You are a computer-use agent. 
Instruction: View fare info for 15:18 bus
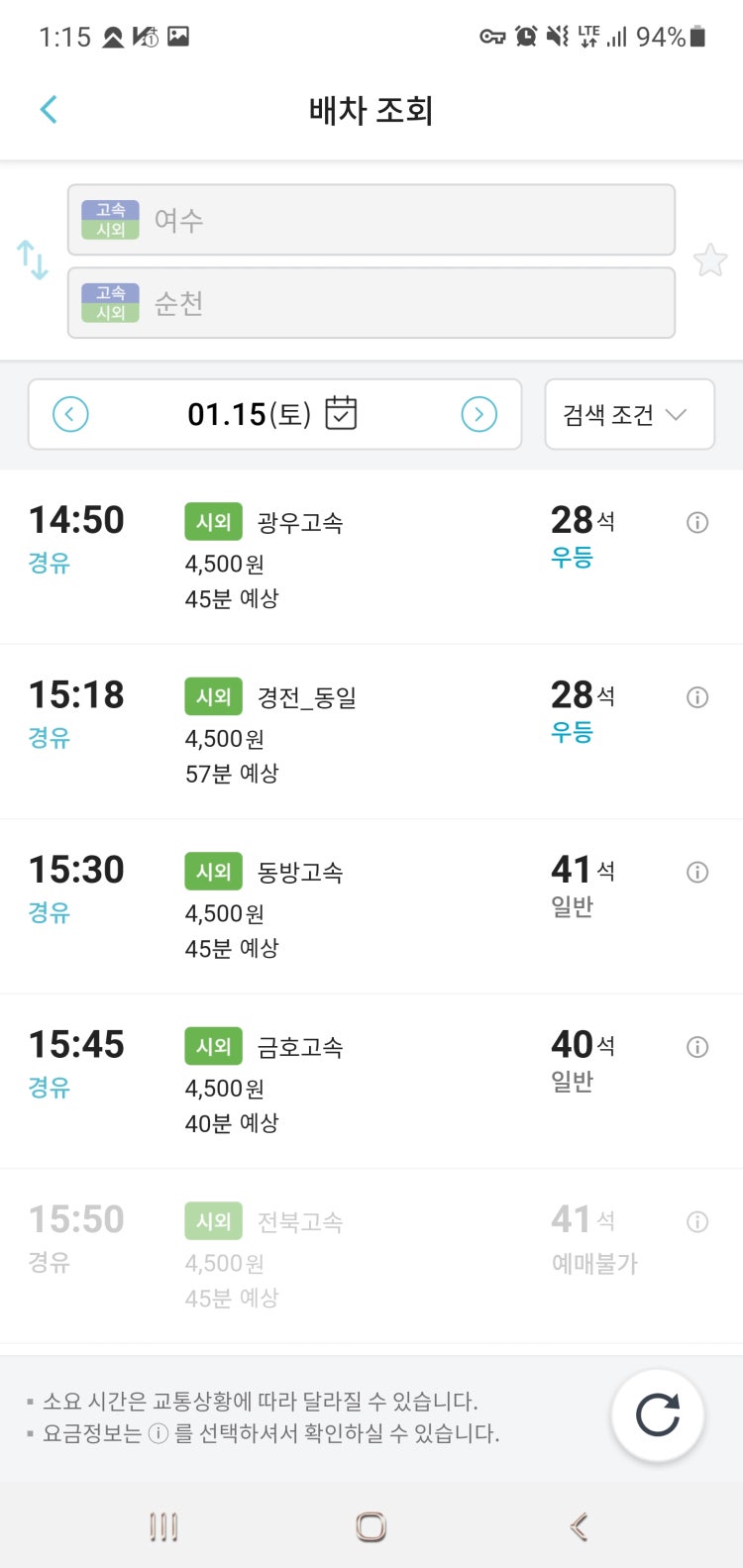pyautogui.click(x=697, y=697)
